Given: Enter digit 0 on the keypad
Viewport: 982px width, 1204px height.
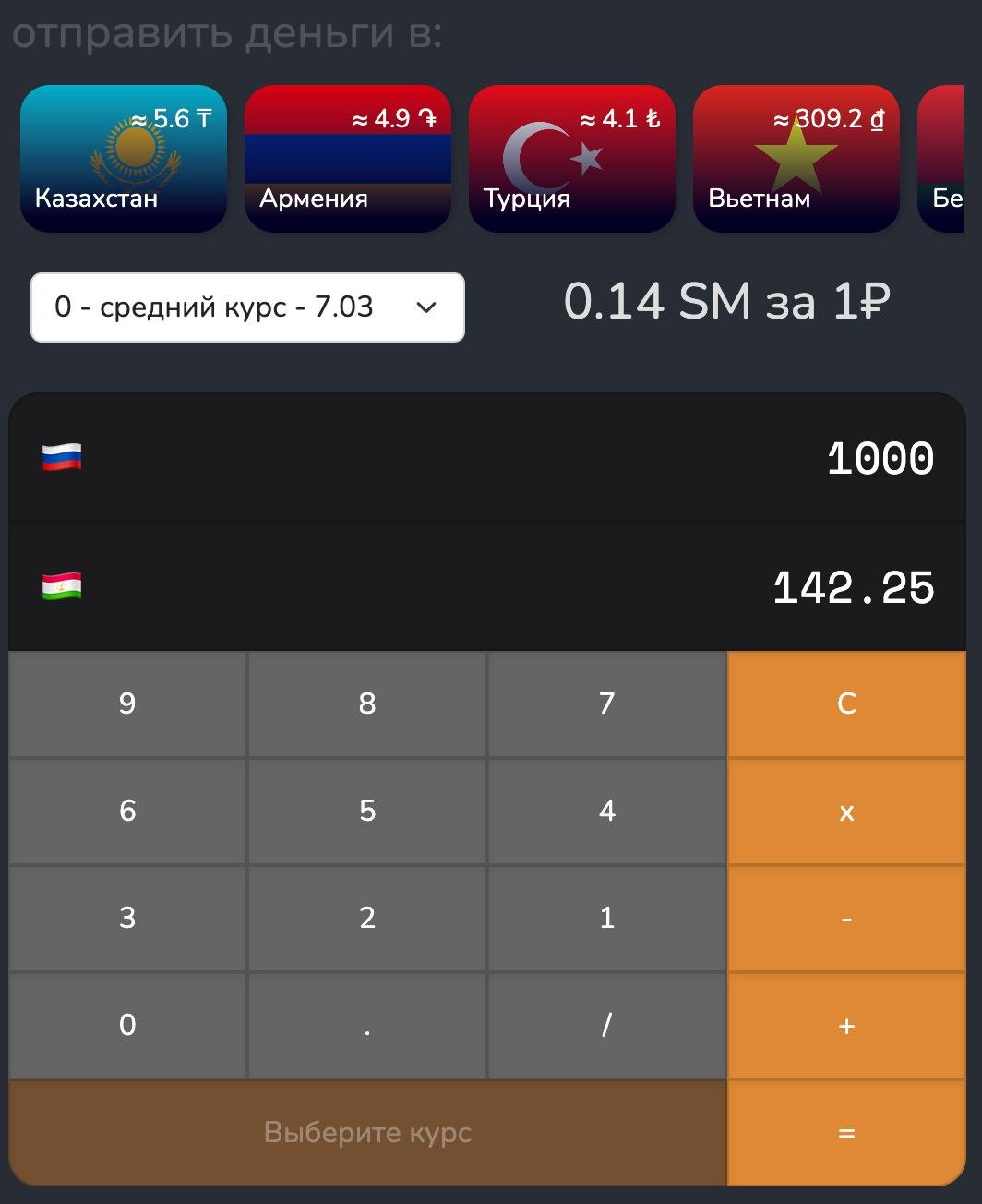Looking at the screenshot, I should [127, 1026].
